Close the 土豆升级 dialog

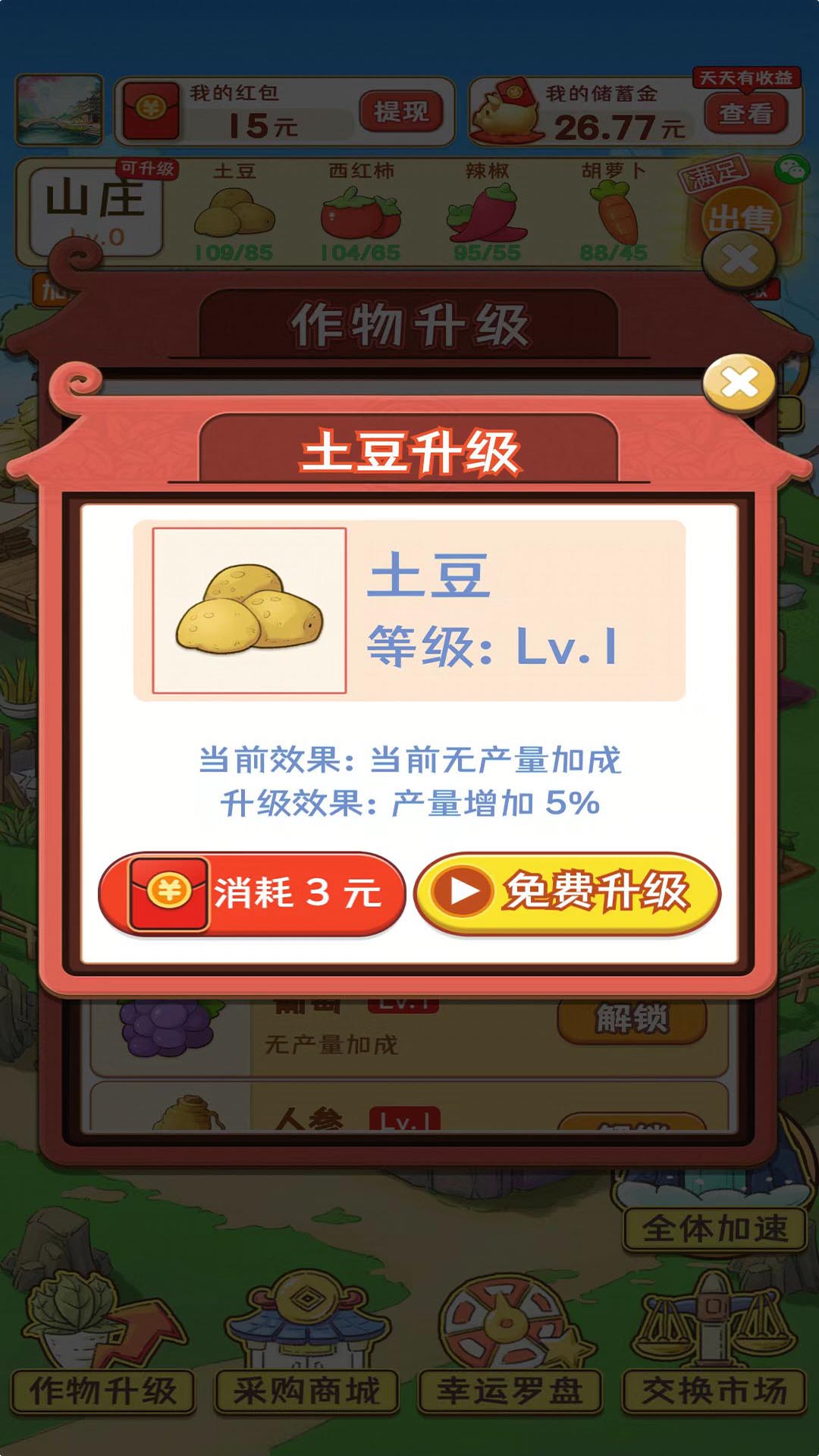(739, 383)
